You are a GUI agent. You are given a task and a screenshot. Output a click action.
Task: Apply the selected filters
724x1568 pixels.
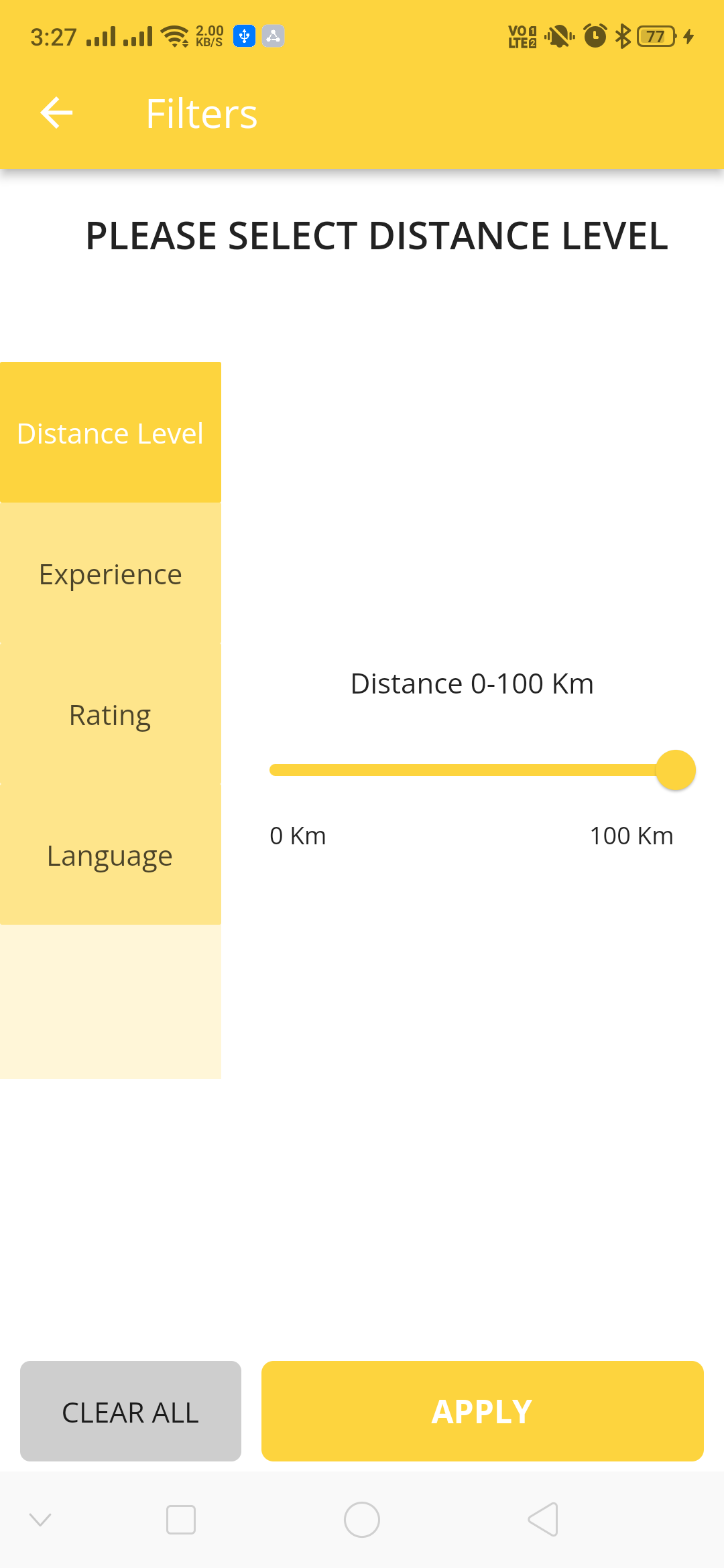point(482,1411)
